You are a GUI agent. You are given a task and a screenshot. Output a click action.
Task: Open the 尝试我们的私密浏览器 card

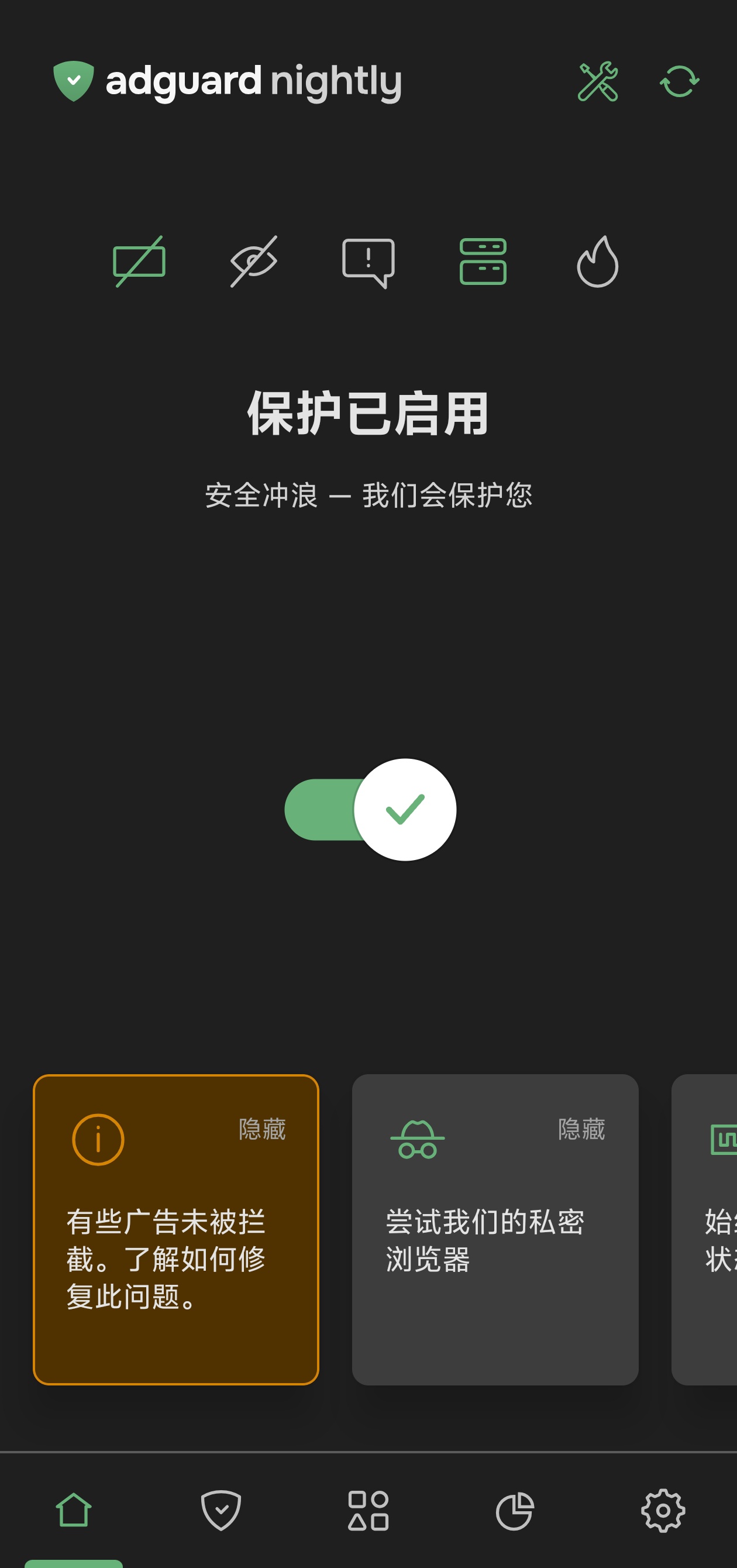pyautogui.click(x=494, y=1260)
